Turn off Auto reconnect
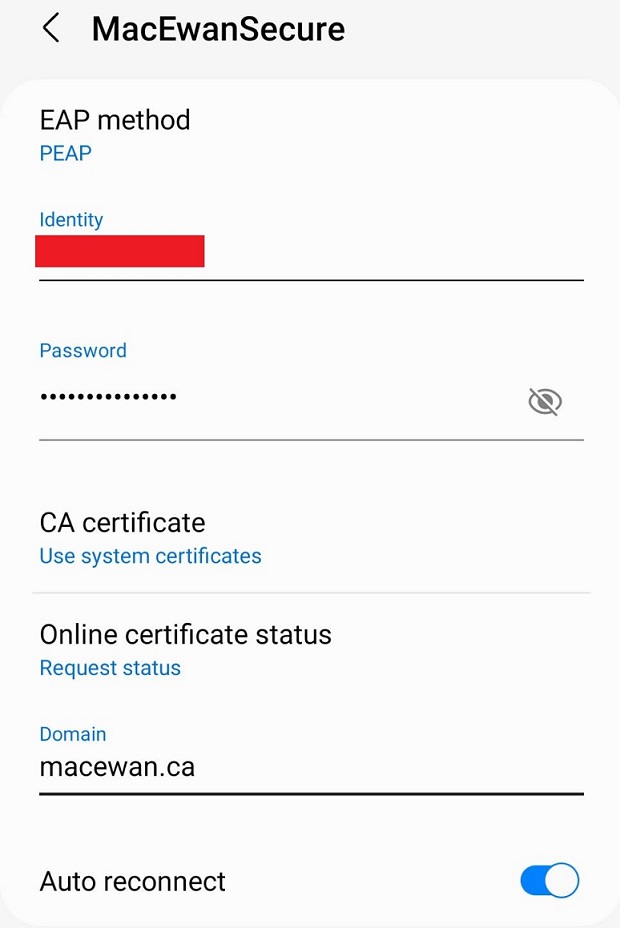 click(x=549, y=881)
